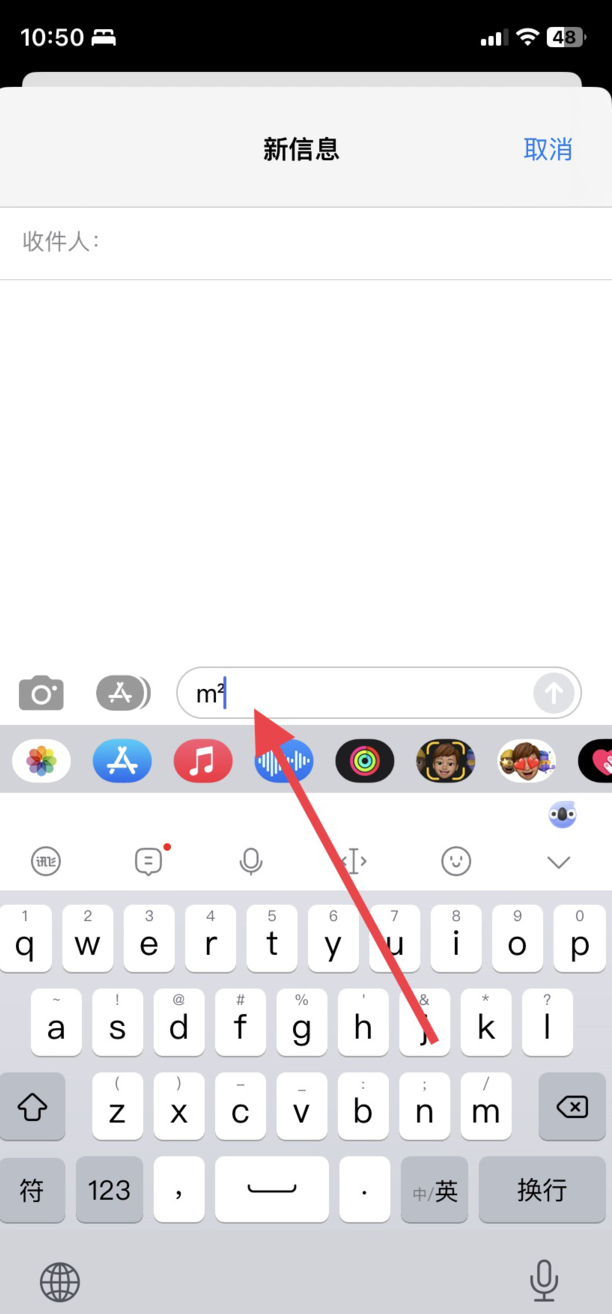This screenshot has height=1314, width=612.
Task: Open the Memoji app in the strip
Action: coord(446,762)
